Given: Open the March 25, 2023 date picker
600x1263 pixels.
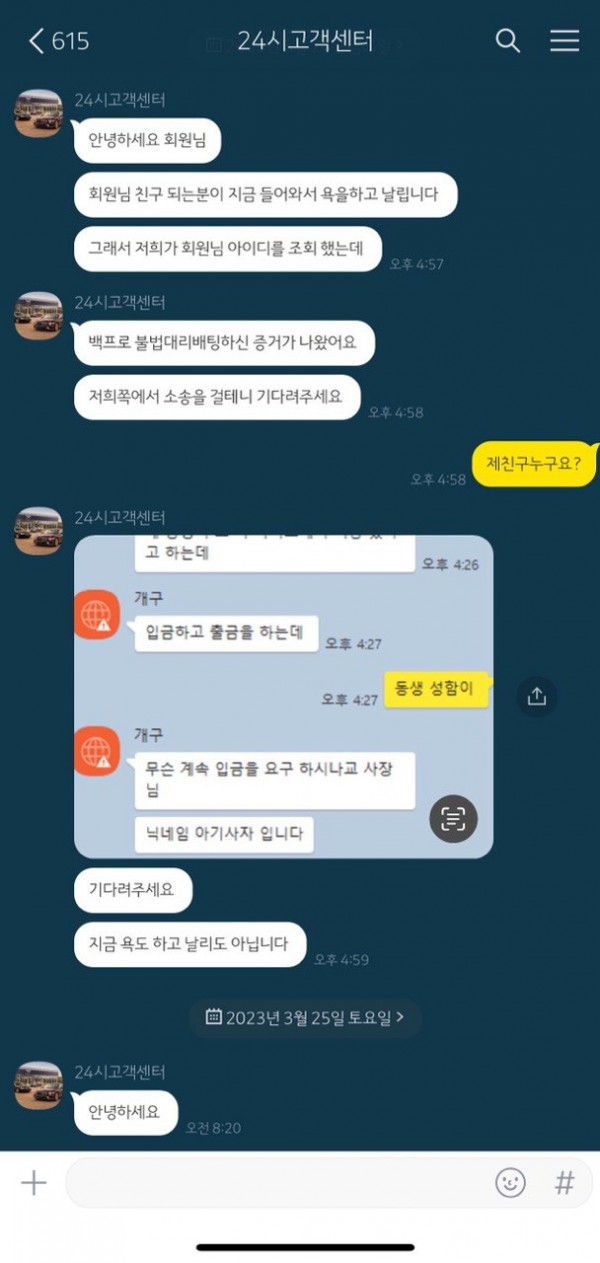Looking at the screenshot, I should click(x=305, y=1017).
